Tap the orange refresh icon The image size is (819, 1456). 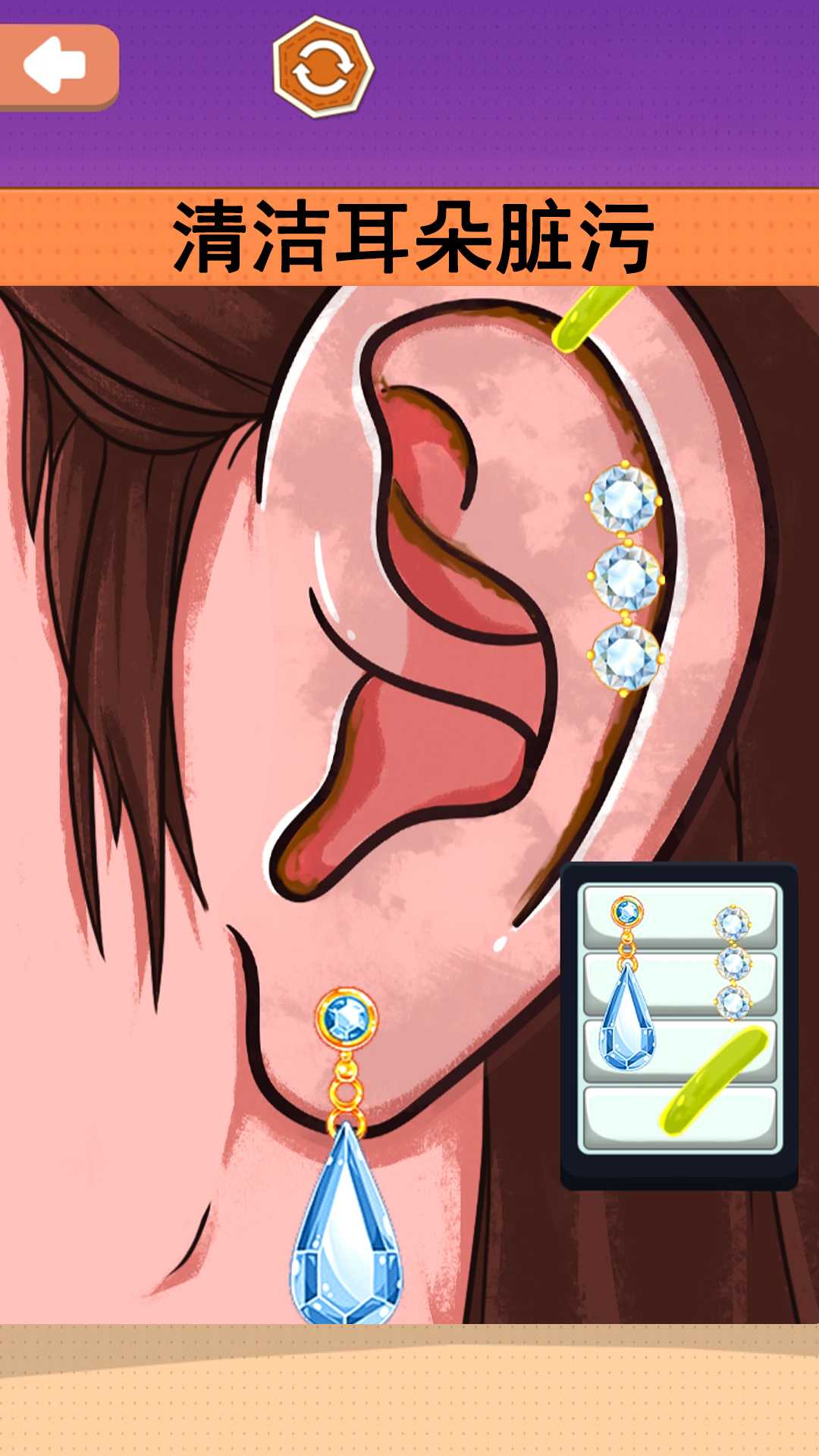(x=324, y=67)
